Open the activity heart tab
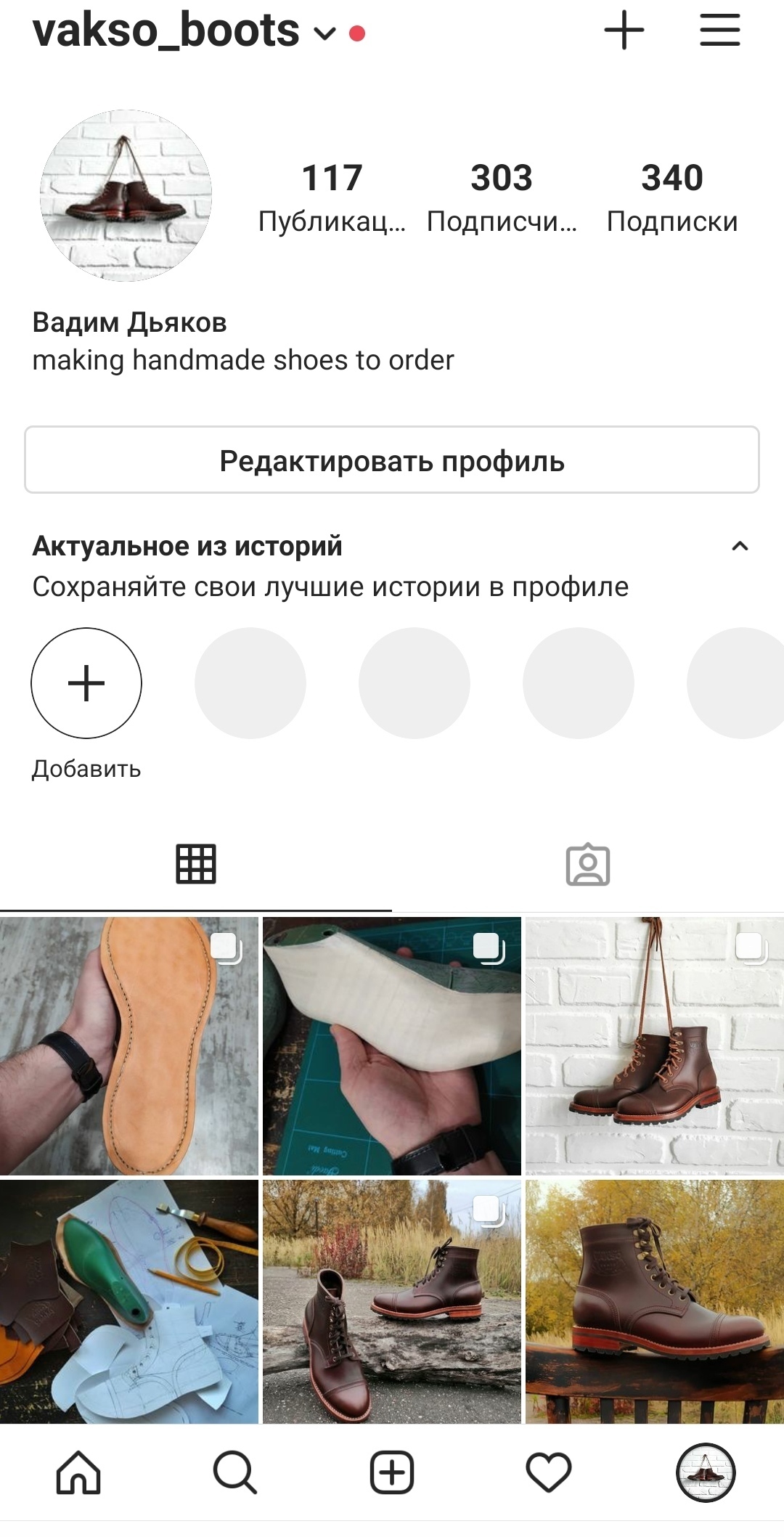The height and width of the screenshot is (1537, 784). click(x=549, y=1472)
